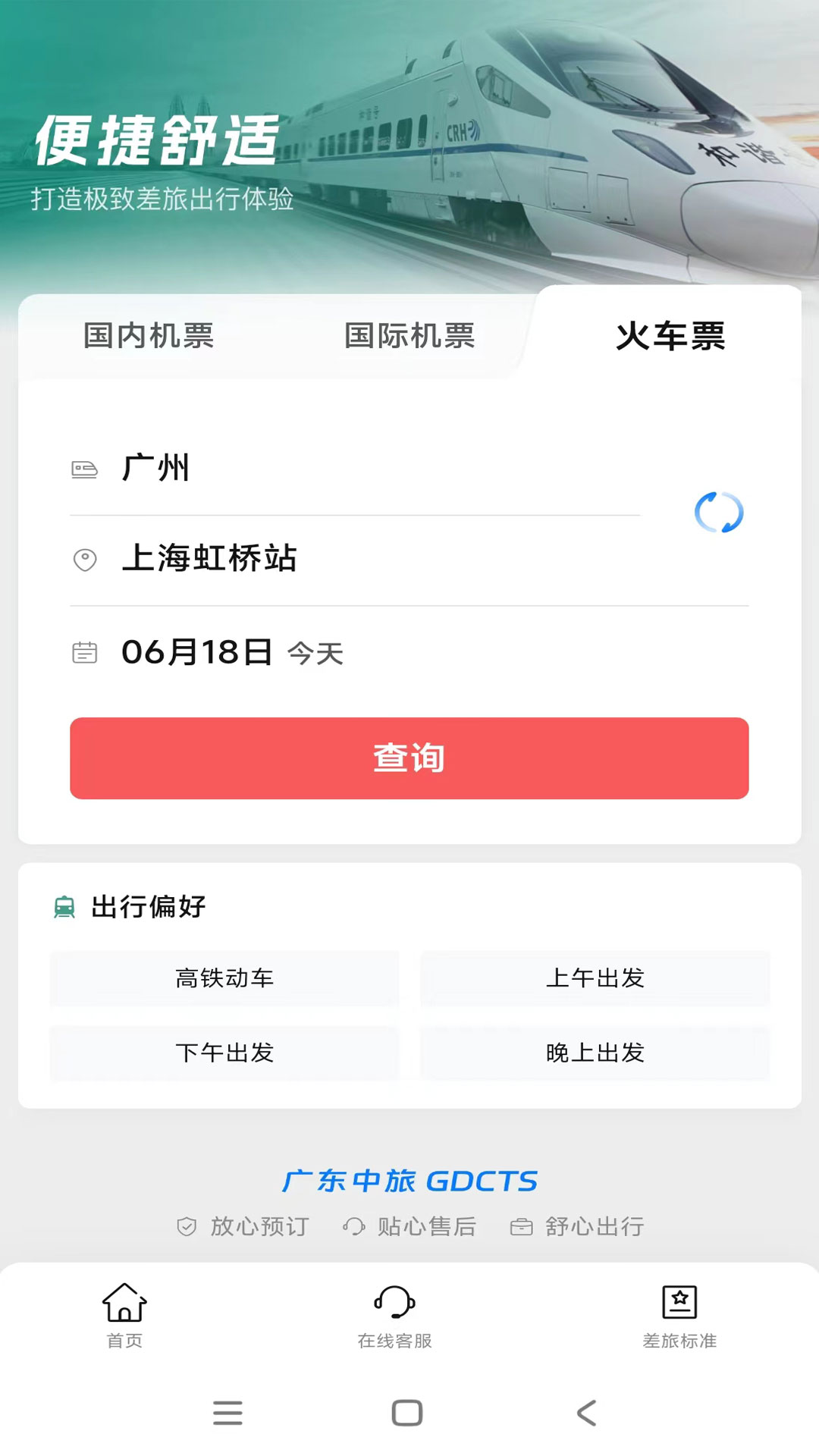Switch to the 国际机票 tab

(409, 336)
